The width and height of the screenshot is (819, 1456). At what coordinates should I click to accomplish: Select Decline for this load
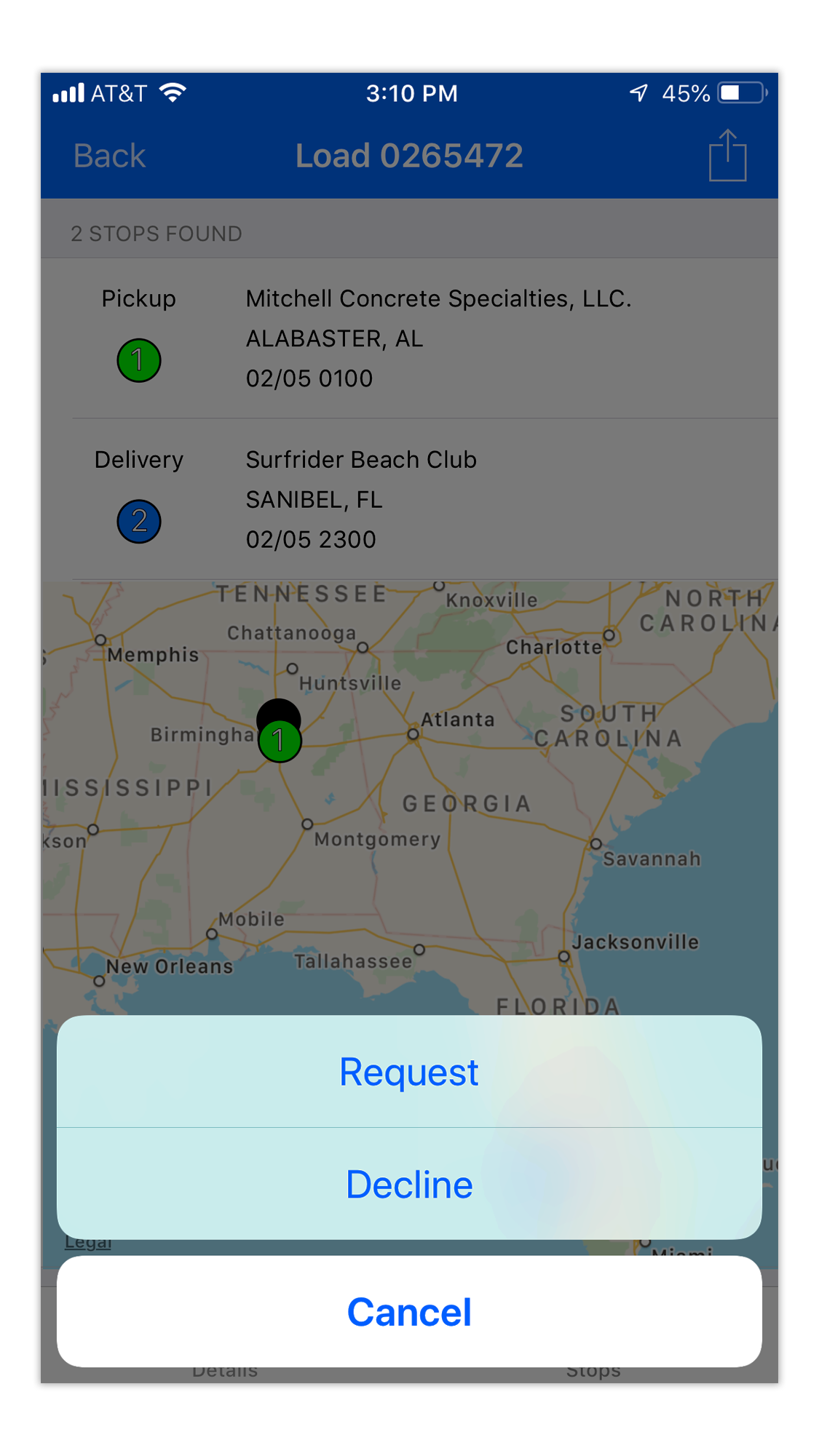click(409, 1184)
